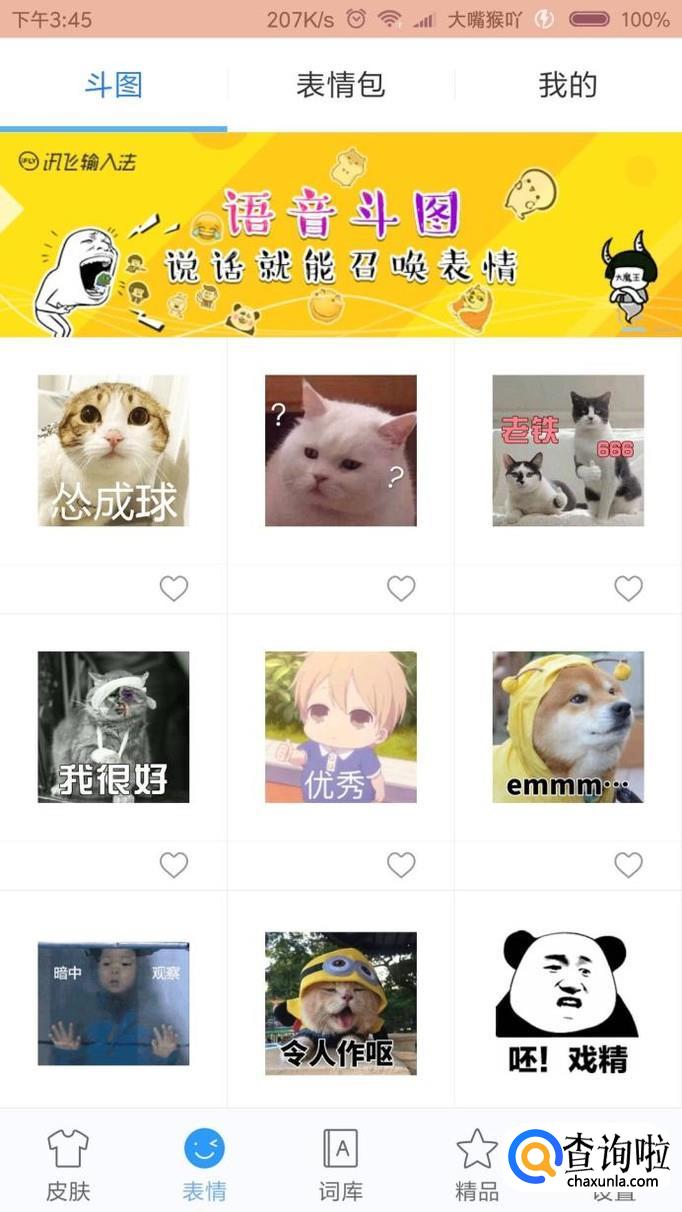This screenshot has width=682, height=1212.
Task: Open the 语音斗图 banner
Action: pyautogui.click(x=340, y=236)
